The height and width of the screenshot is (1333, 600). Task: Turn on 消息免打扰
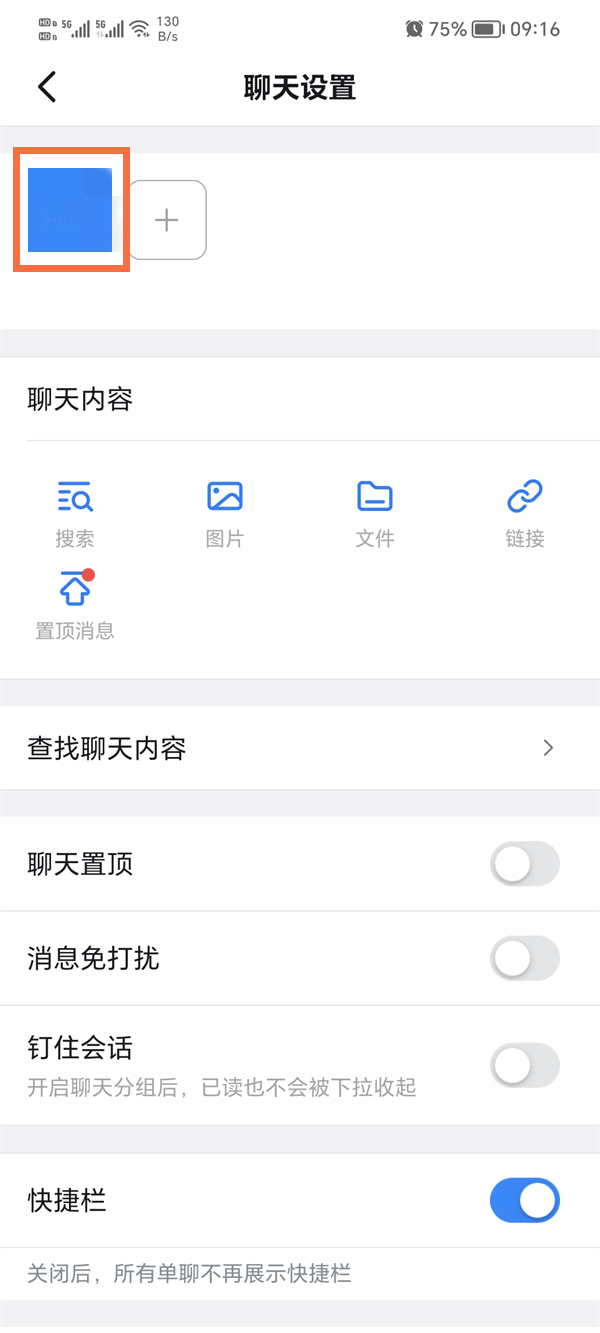tap(524, 959)
